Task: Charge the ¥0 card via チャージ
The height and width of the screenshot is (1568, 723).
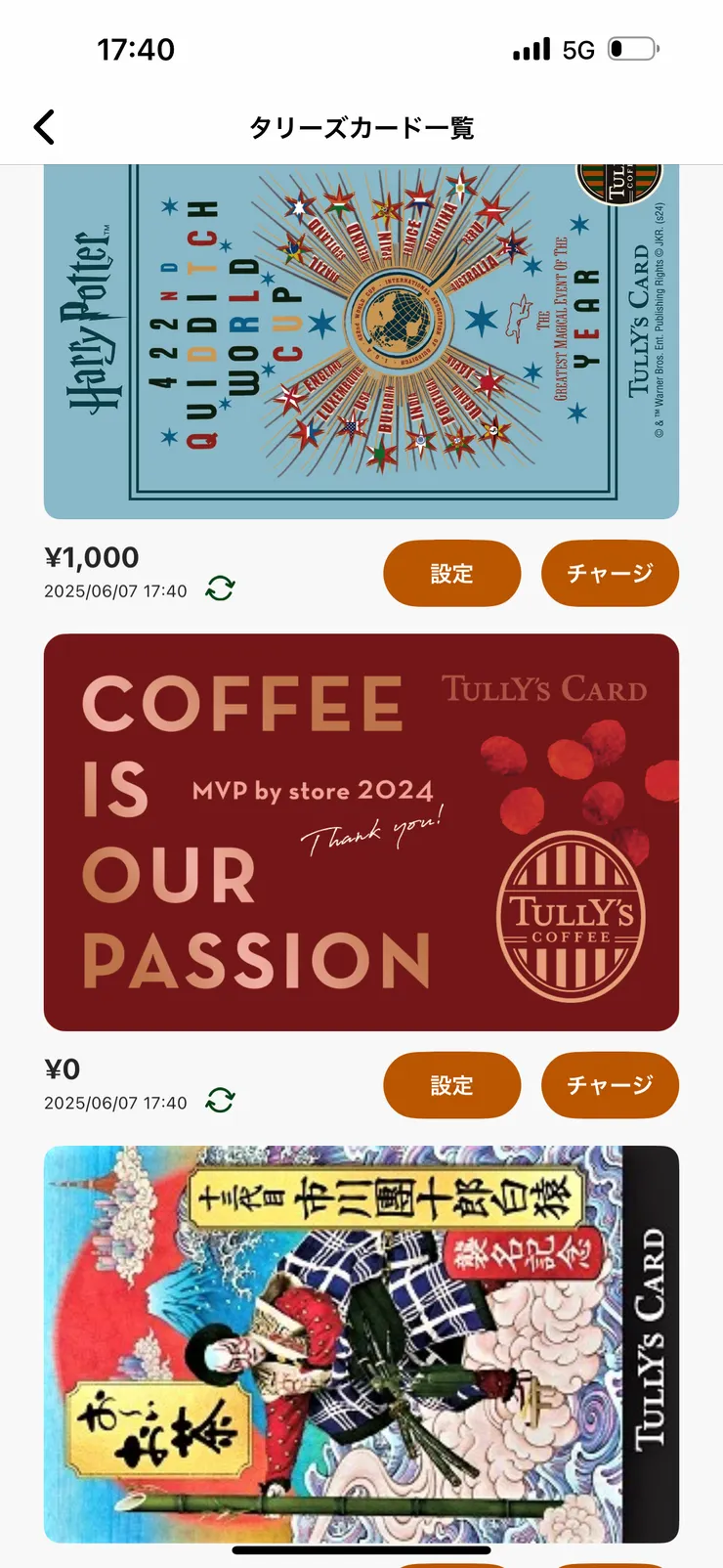Action: (x=610, y=1085)
